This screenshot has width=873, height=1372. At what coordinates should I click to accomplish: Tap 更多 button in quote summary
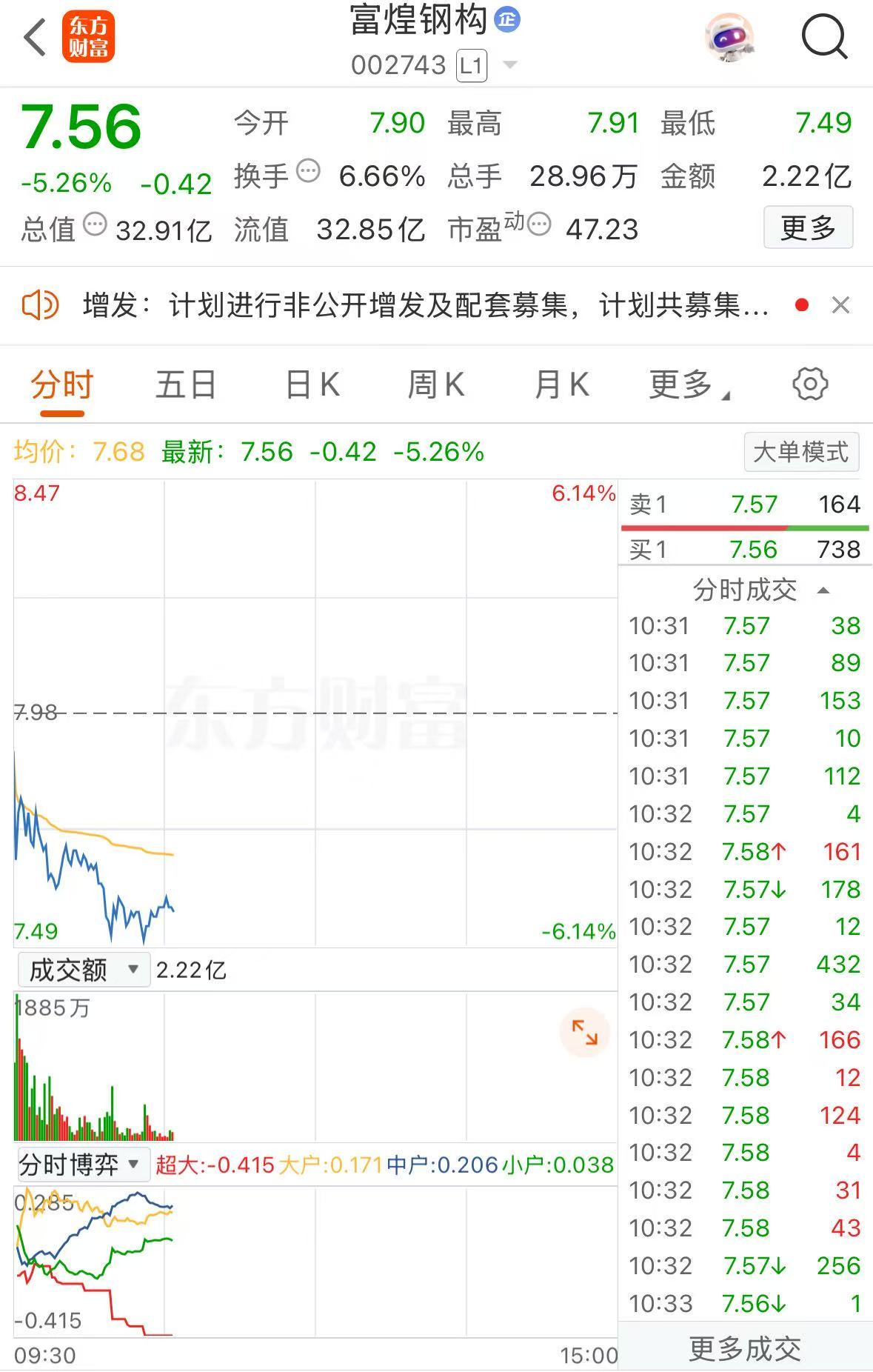click(x=808, y=227)
